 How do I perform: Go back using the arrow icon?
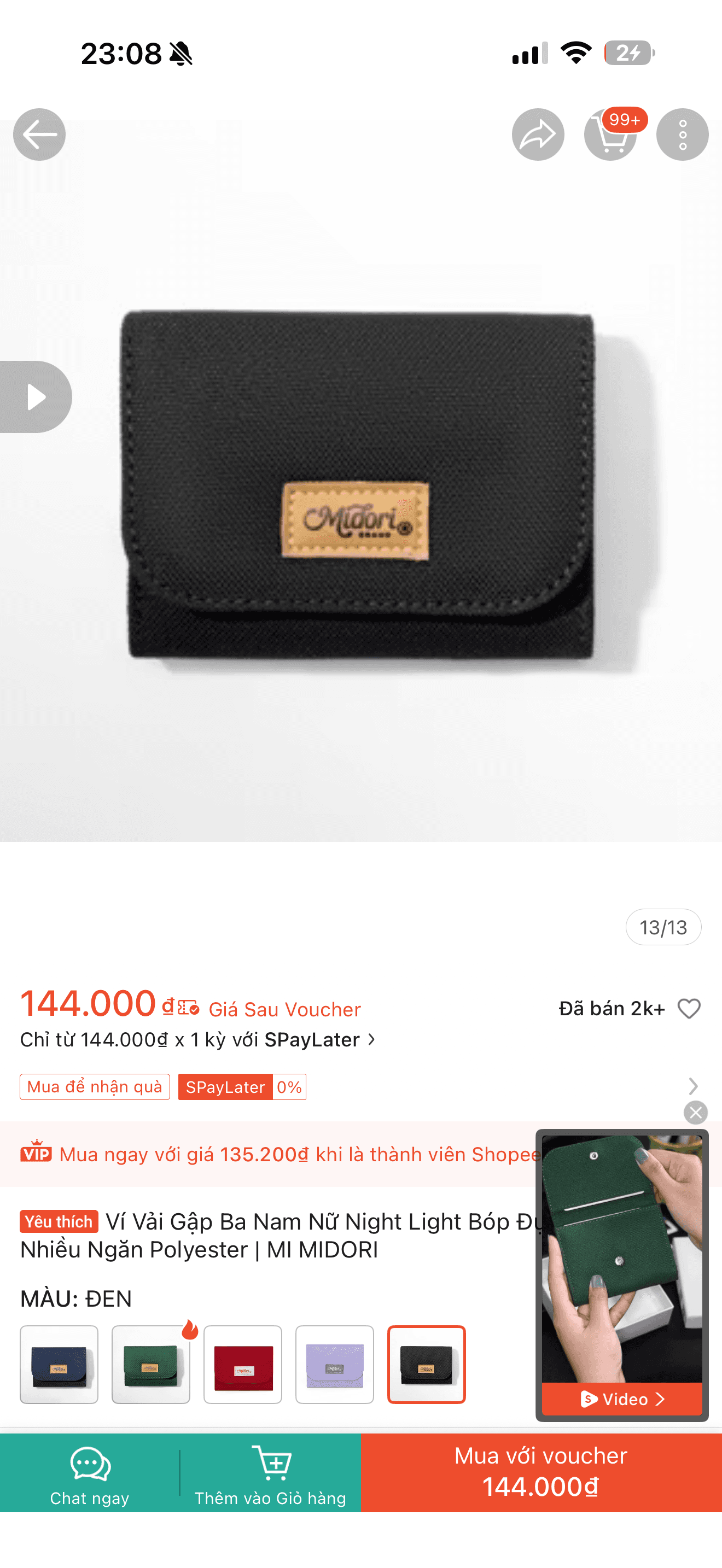coord(39,134)
